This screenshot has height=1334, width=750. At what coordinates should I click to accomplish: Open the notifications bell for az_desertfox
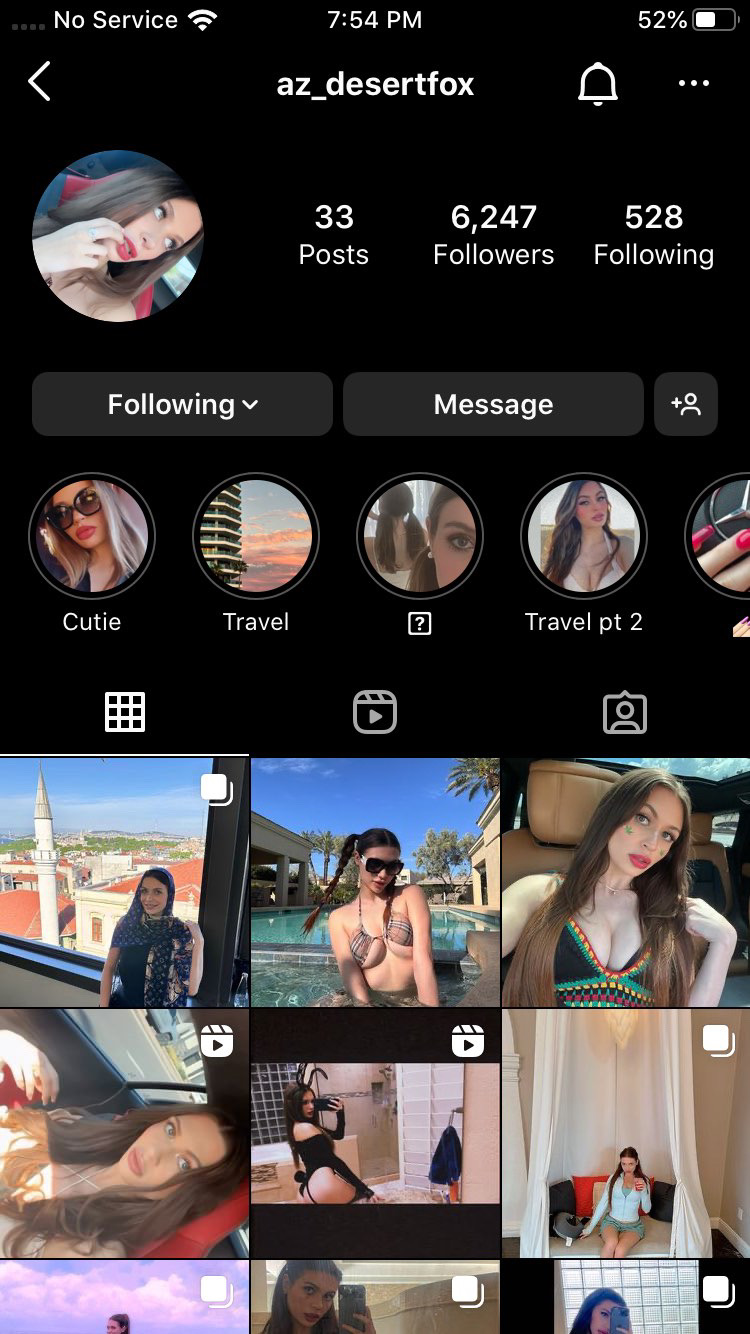tap(598, 84)
